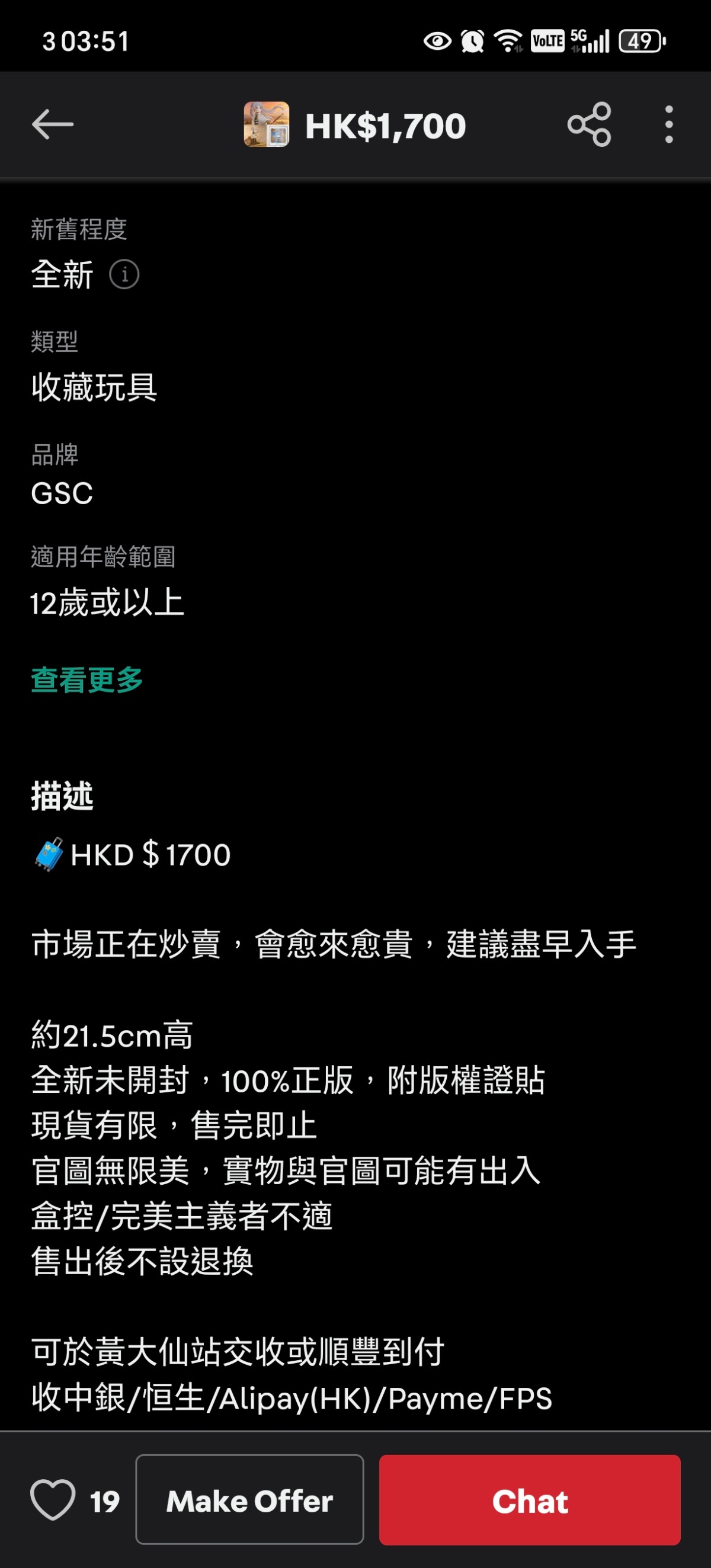Viewport: 711px width, 1568px height.
Task: Open the listing thumbnail in the header
Action: pos(267,125)
